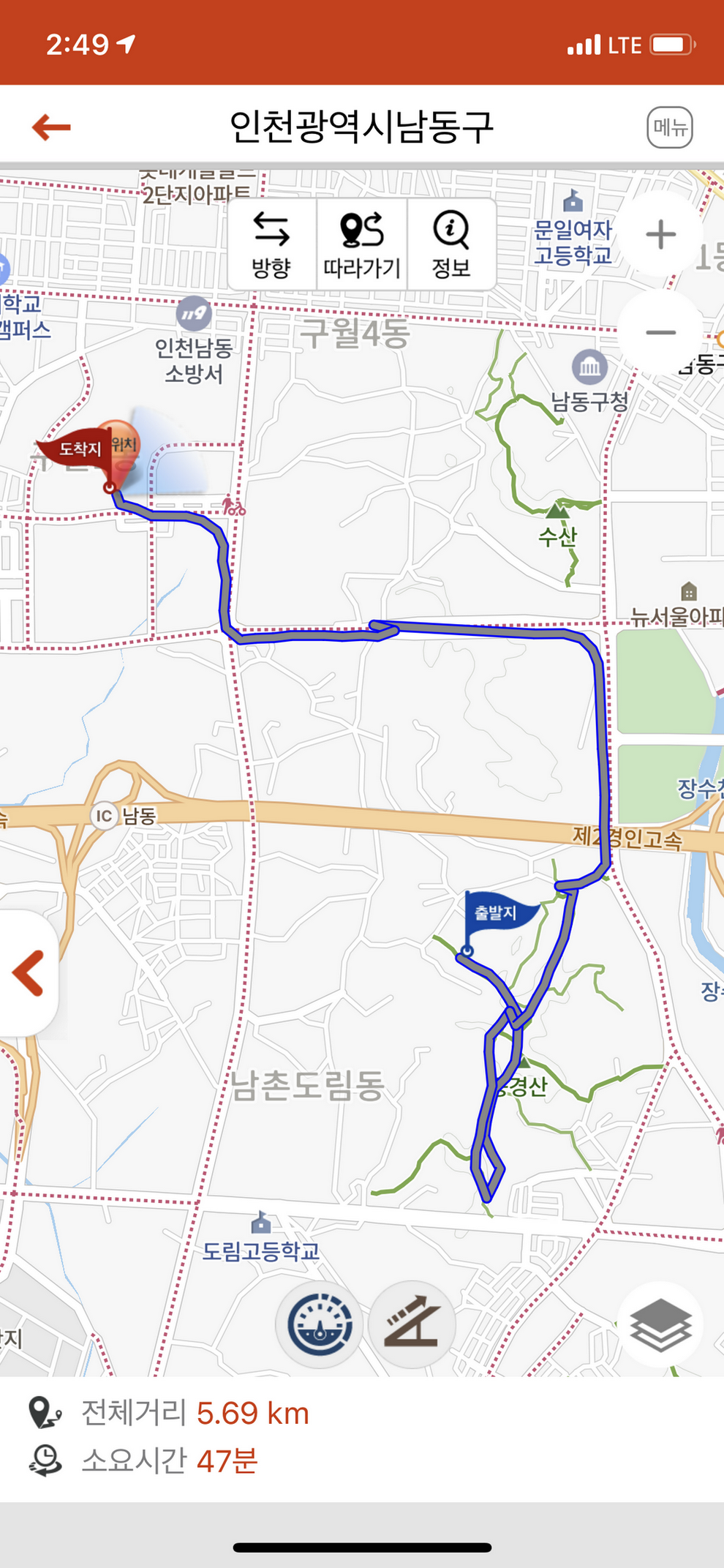
Task: Open the elevation slope chart
Action: (412, 1324)
